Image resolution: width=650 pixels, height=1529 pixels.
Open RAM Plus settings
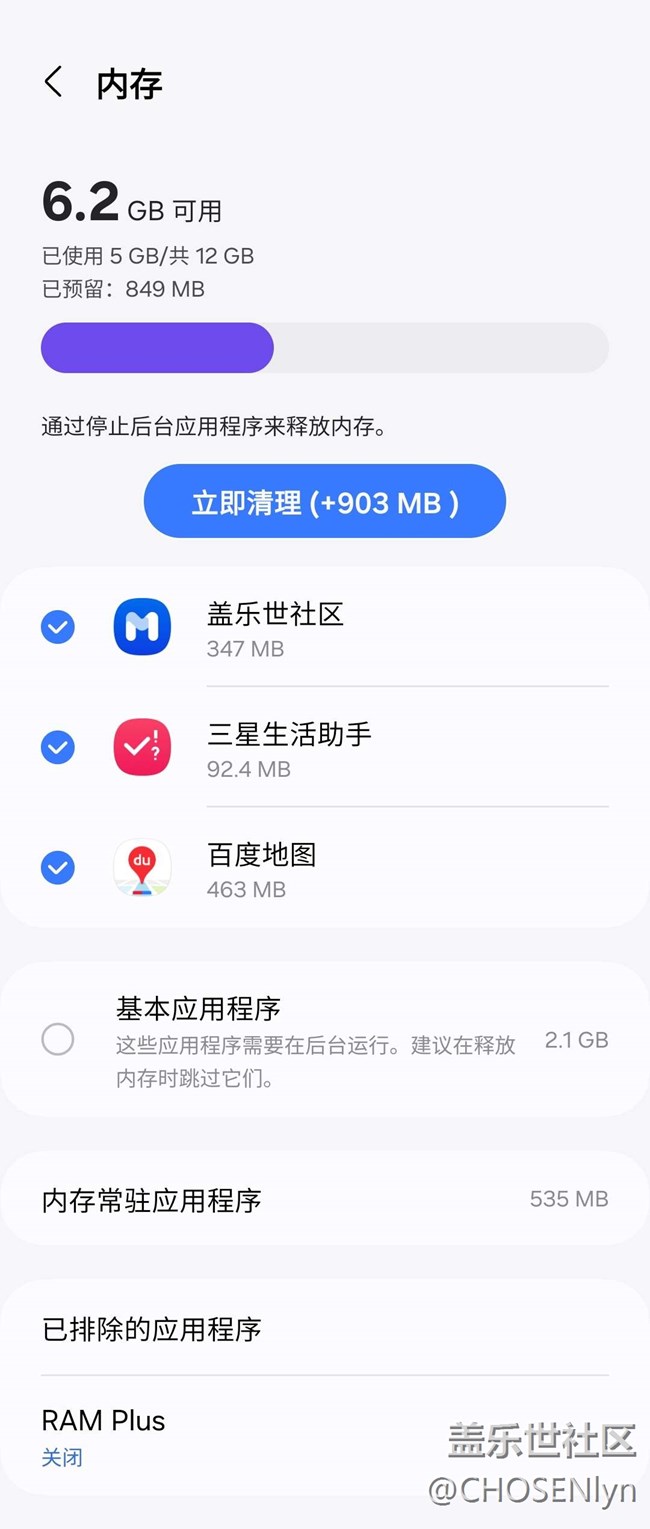pos(325,1437)
